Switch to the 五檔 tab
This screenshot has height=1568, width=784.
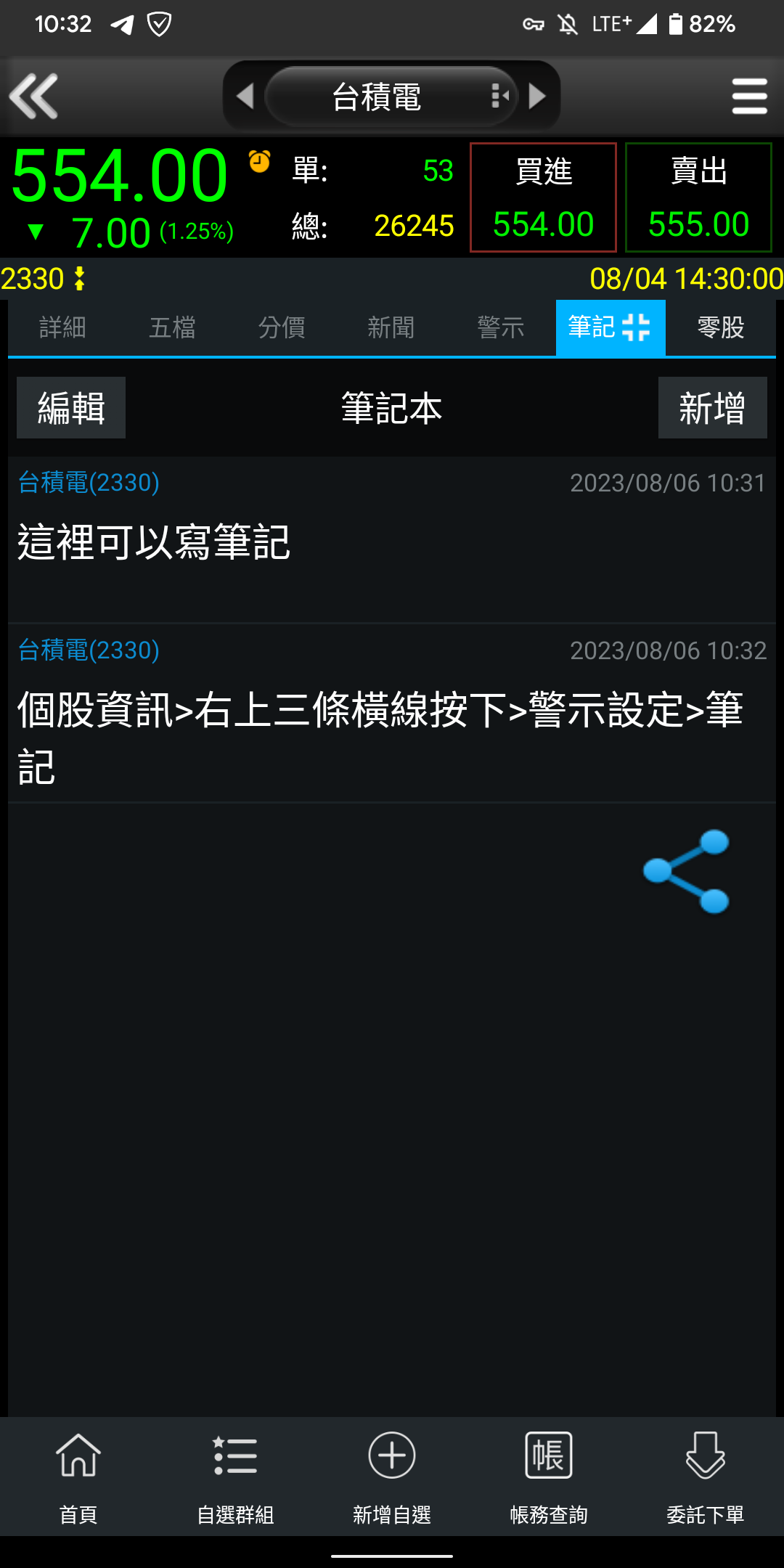(x=172, y=327)
